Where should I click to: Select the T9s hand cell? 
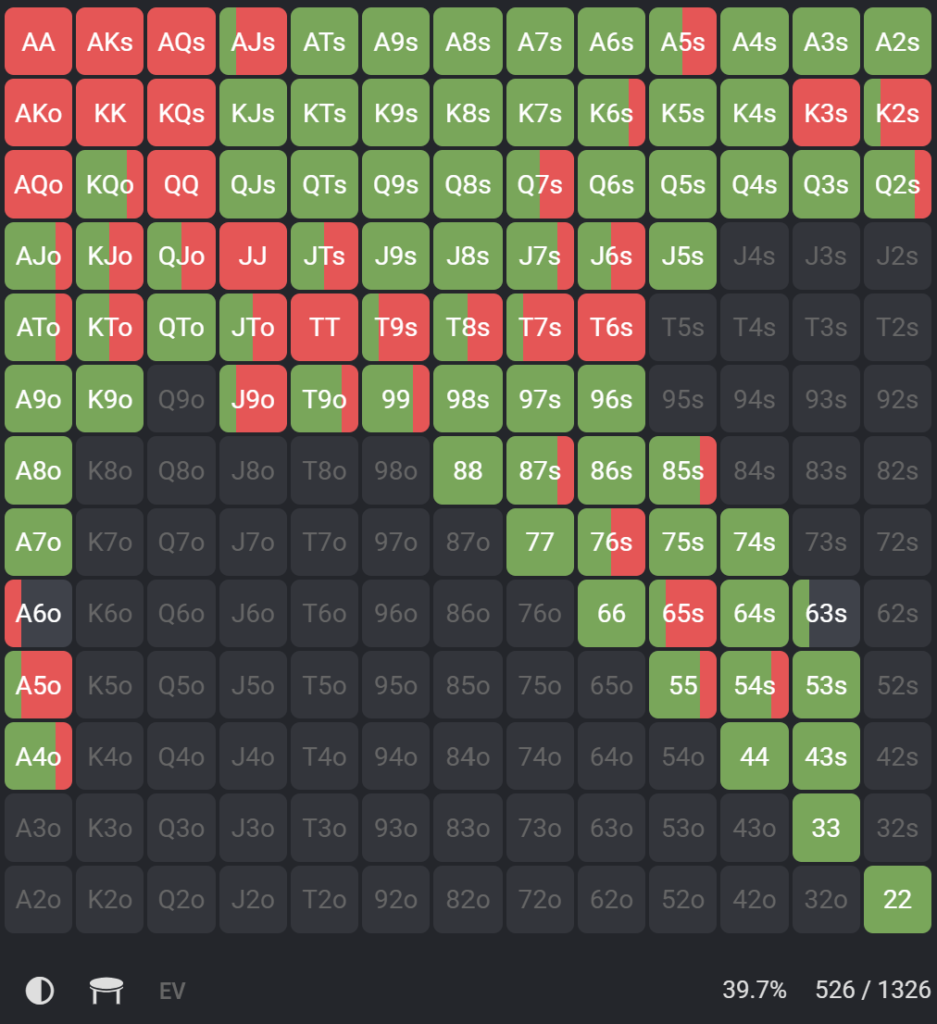[396, 327]
